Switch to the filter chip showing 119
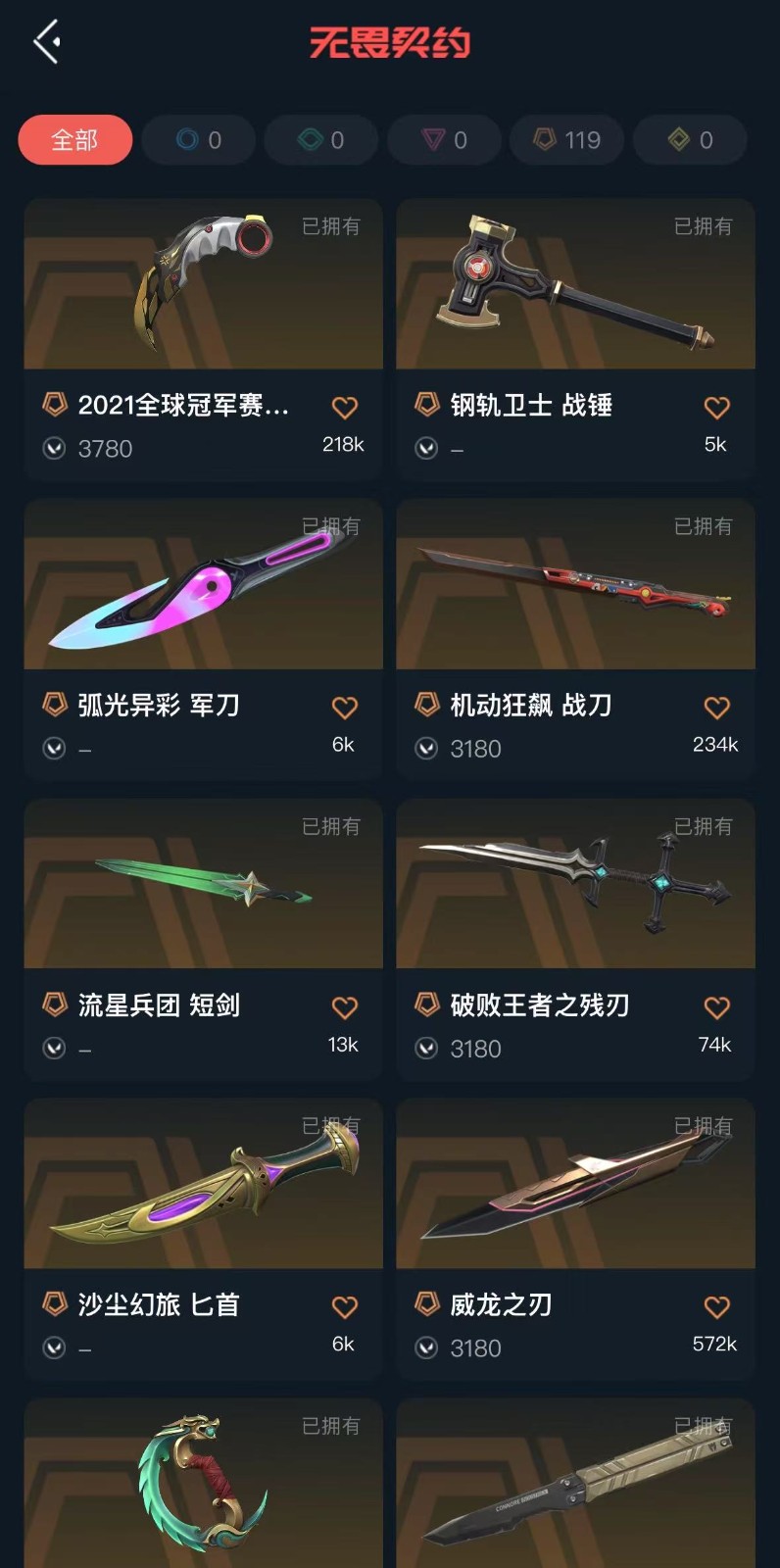This screenshot has height=1568, width=780. point(566,140)
